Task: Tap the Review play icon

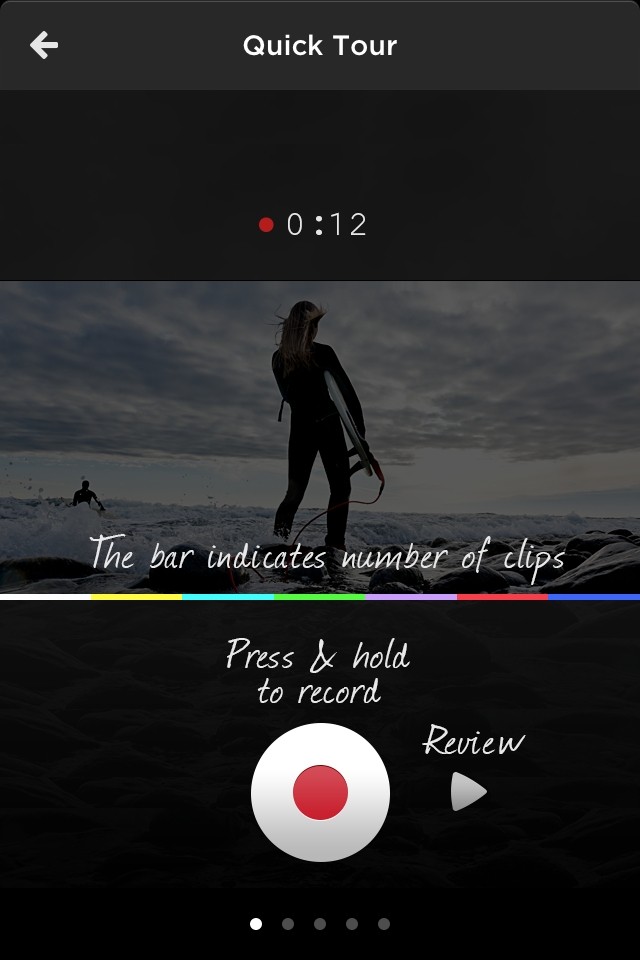Action: [x=467, y=792]
